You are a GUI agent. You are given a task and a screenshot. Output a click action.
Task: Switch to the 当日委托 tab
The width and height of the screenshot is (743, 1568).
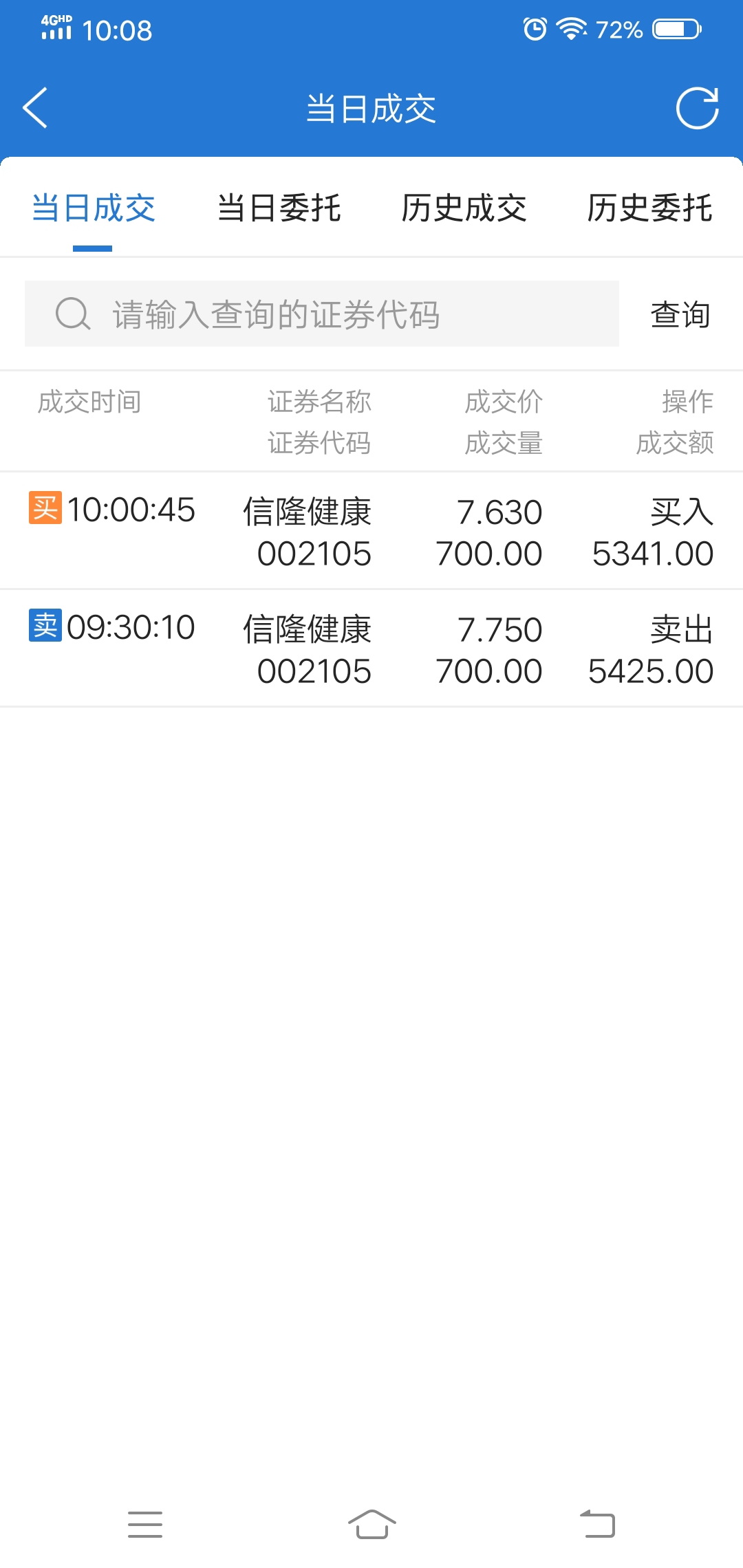coord(279,208)
